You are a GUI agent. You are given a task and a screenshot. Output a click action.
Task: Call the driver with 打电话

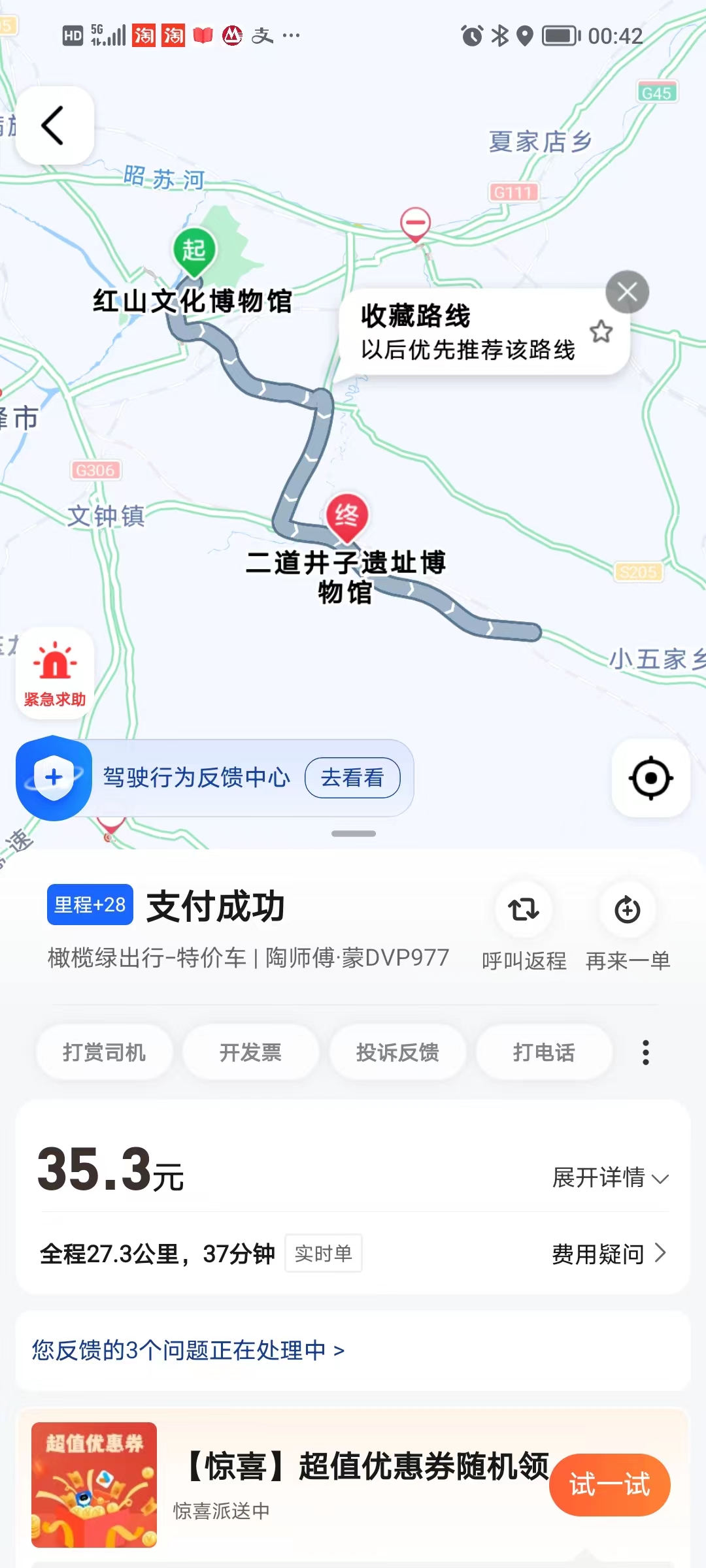(544, 1053)
